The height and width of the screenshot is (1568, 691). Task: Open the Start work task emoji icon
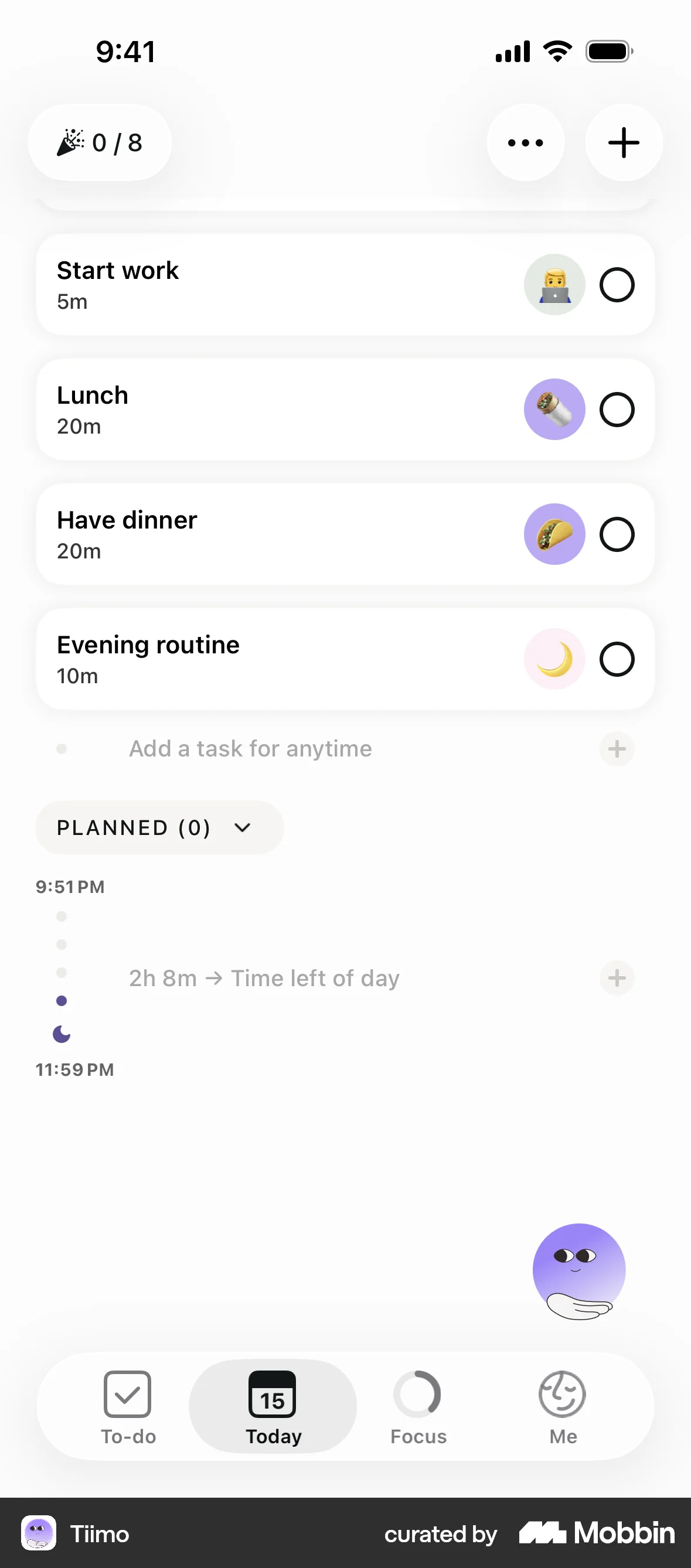pos(554,284)
